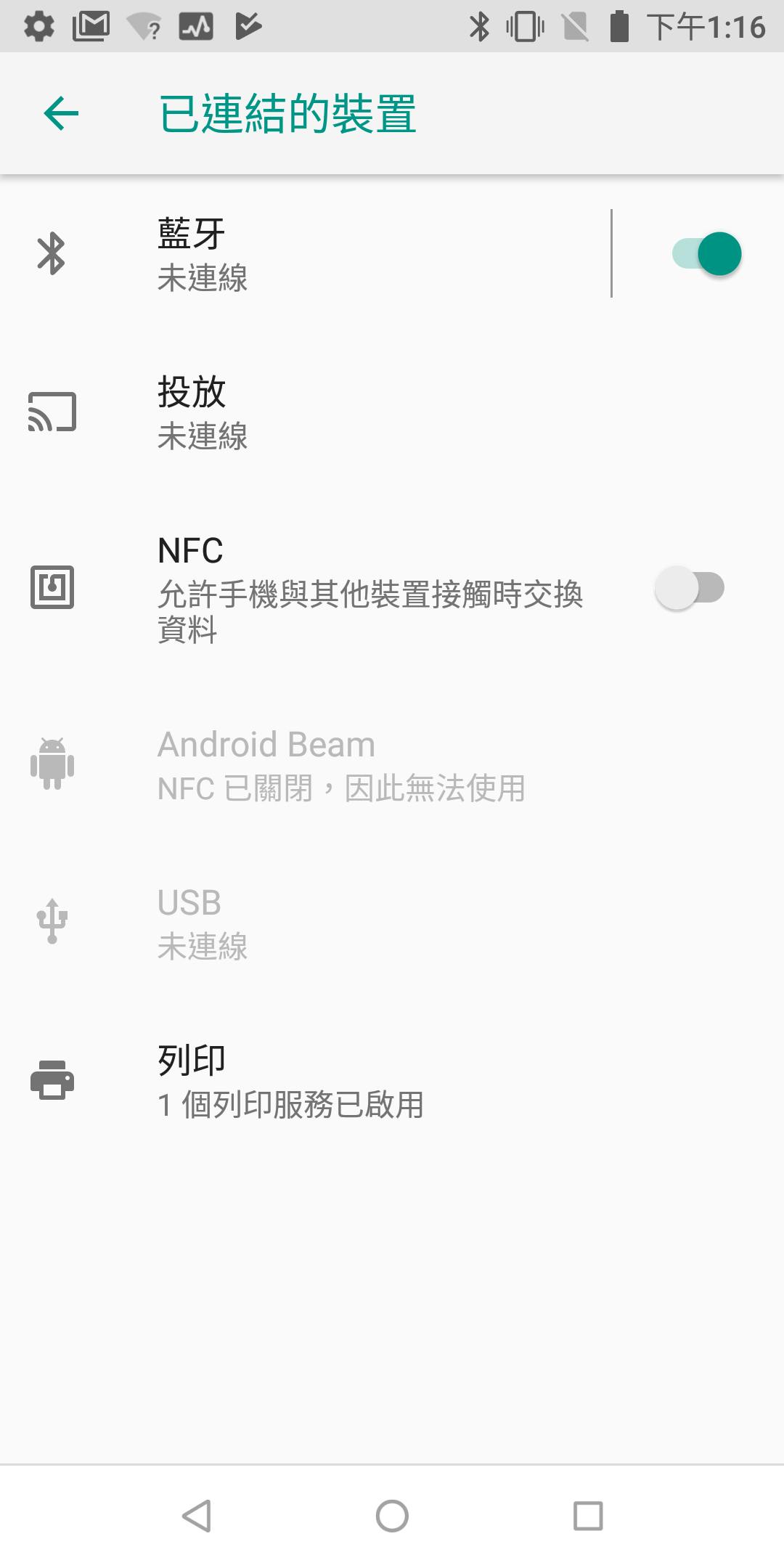Enable the NFC switch
The width and height of the screenshot is (784, 1568).
690,588
